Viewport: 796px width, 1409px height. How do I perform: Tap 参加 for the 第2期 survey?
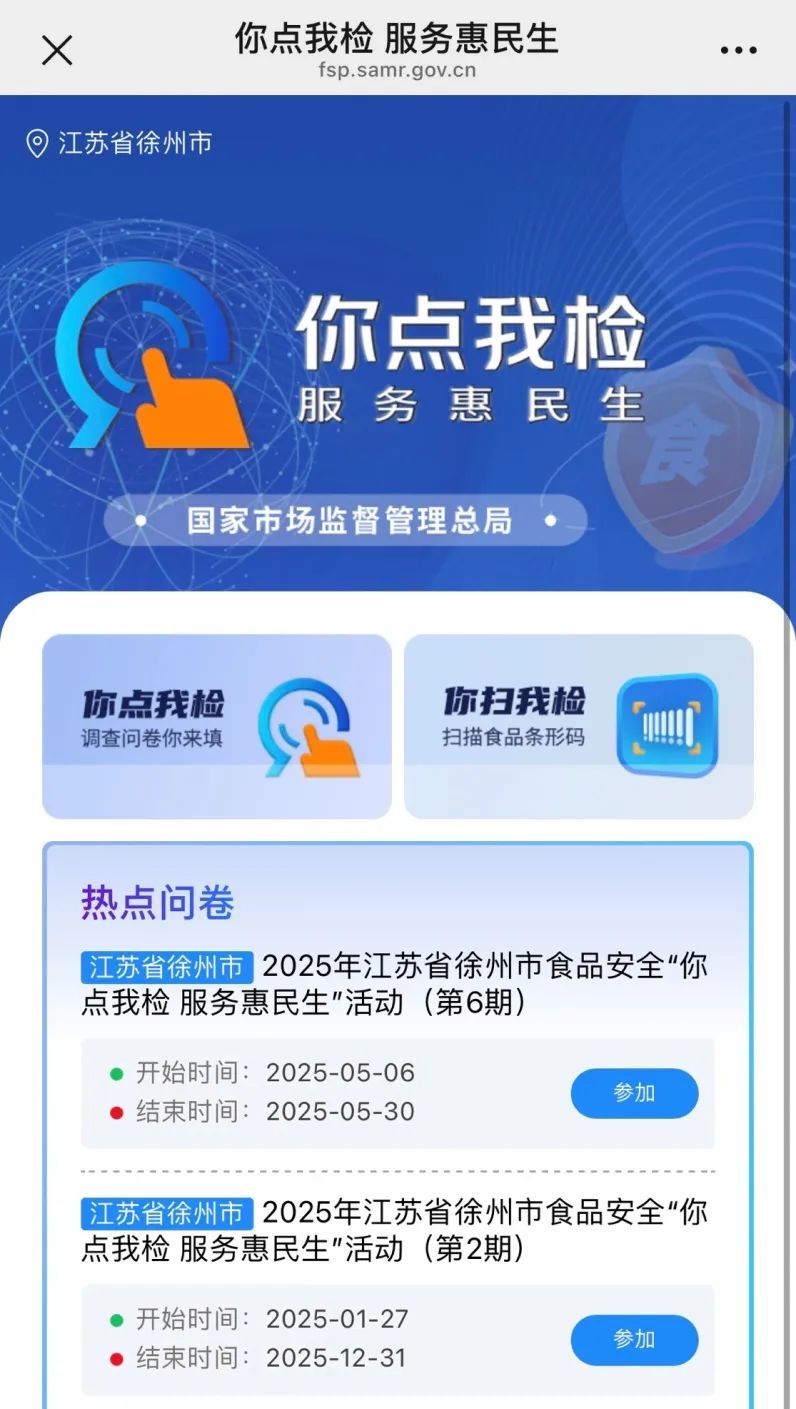[x=634, y=1339]
